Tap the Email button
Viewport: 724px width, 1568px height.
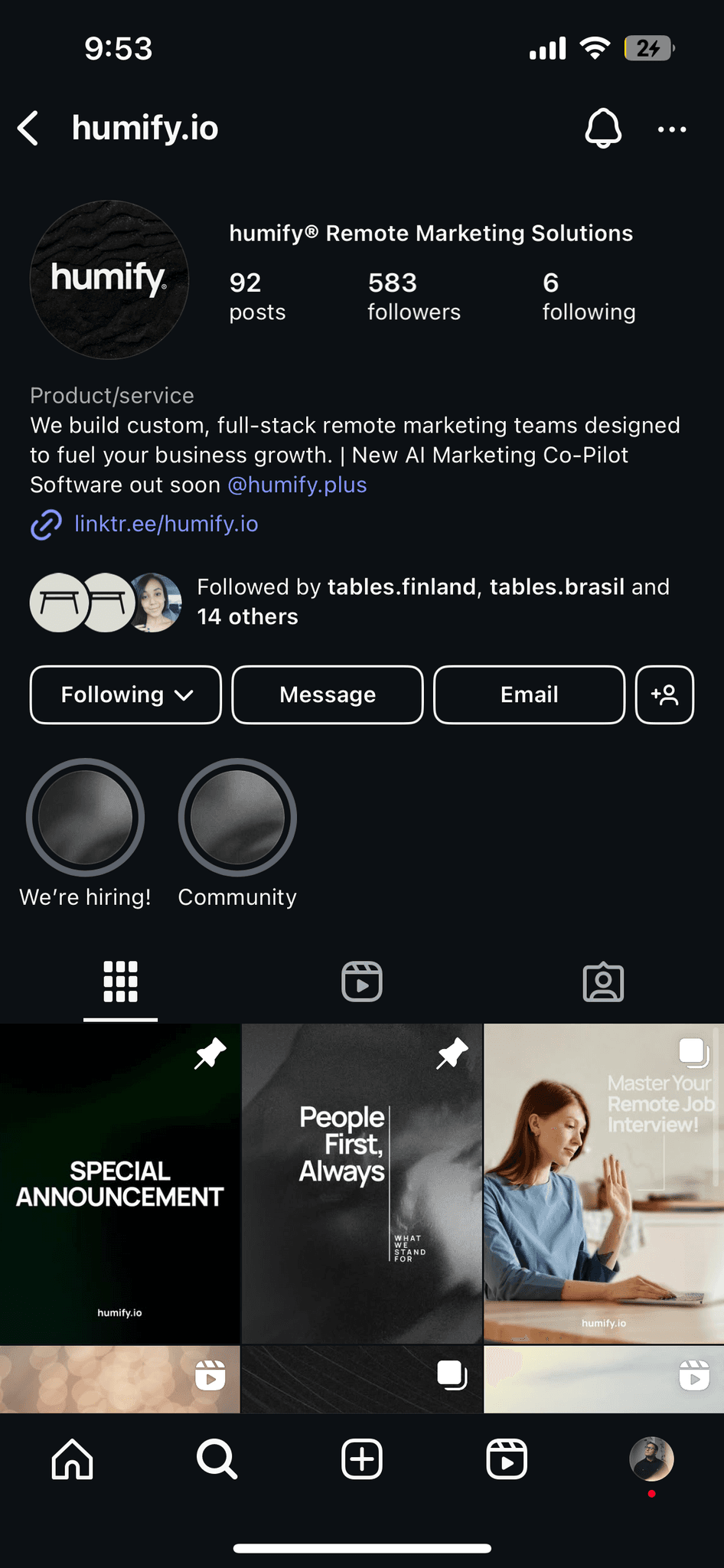pos(528,695)
